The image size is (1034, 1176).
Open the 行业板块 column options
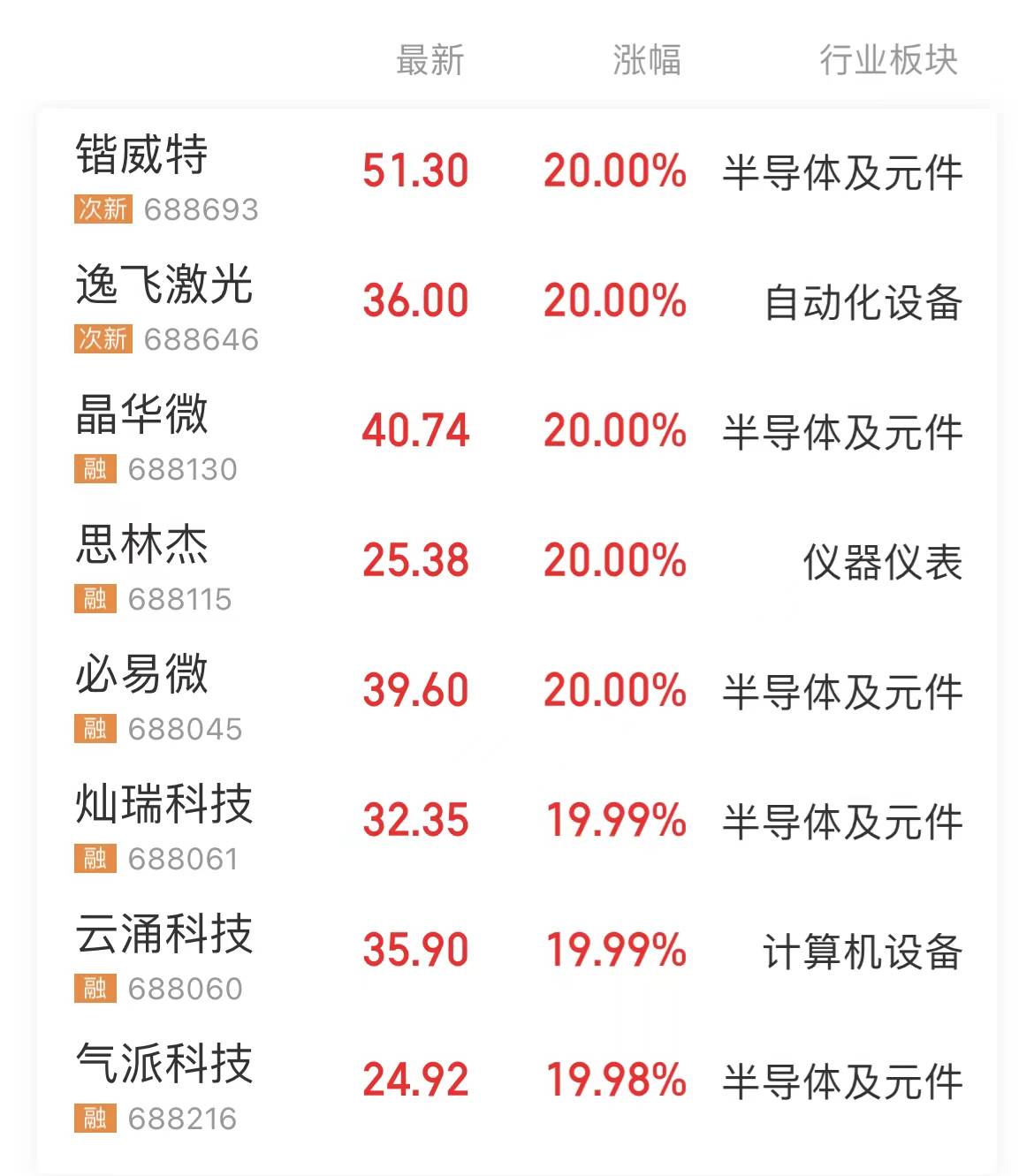click(x=887, y=58)
